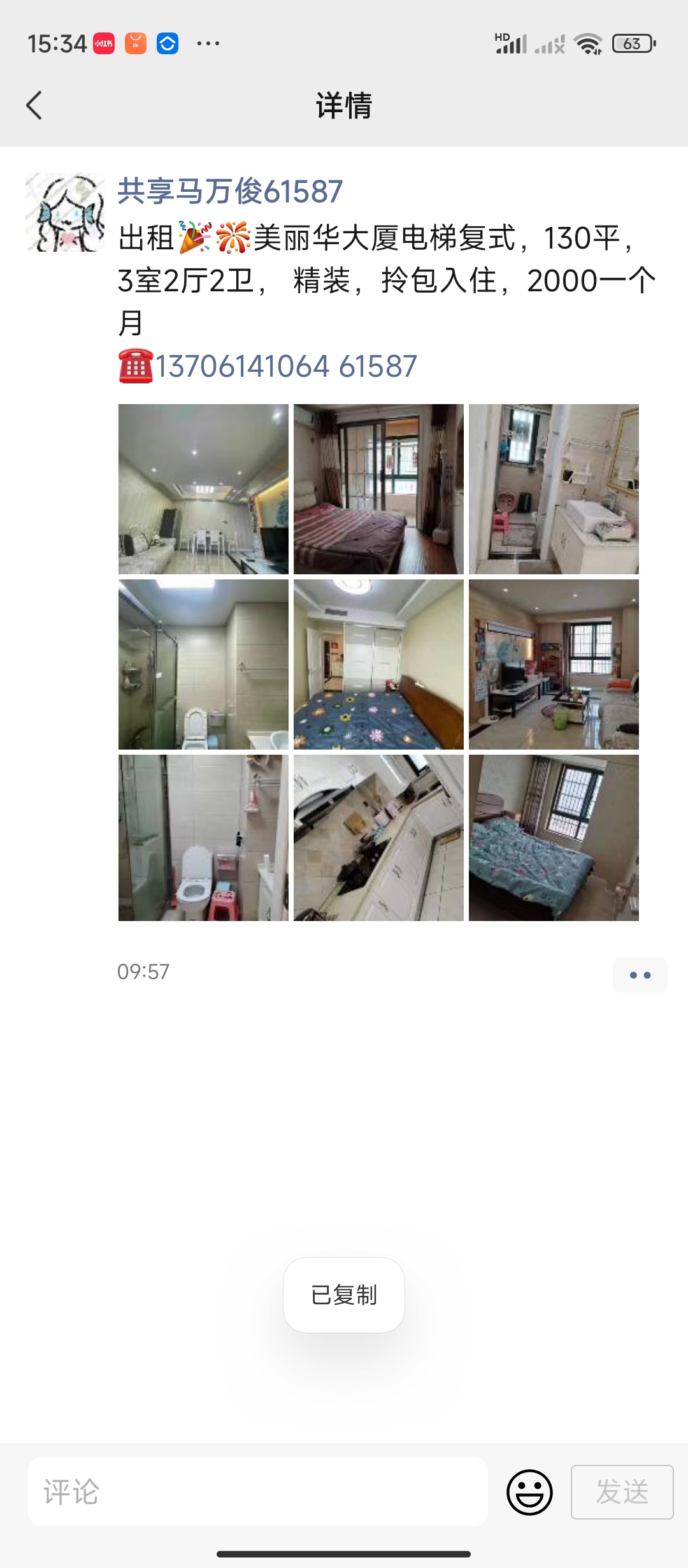
Task: View the tilted kitchen photo
Action: (378, 838)
